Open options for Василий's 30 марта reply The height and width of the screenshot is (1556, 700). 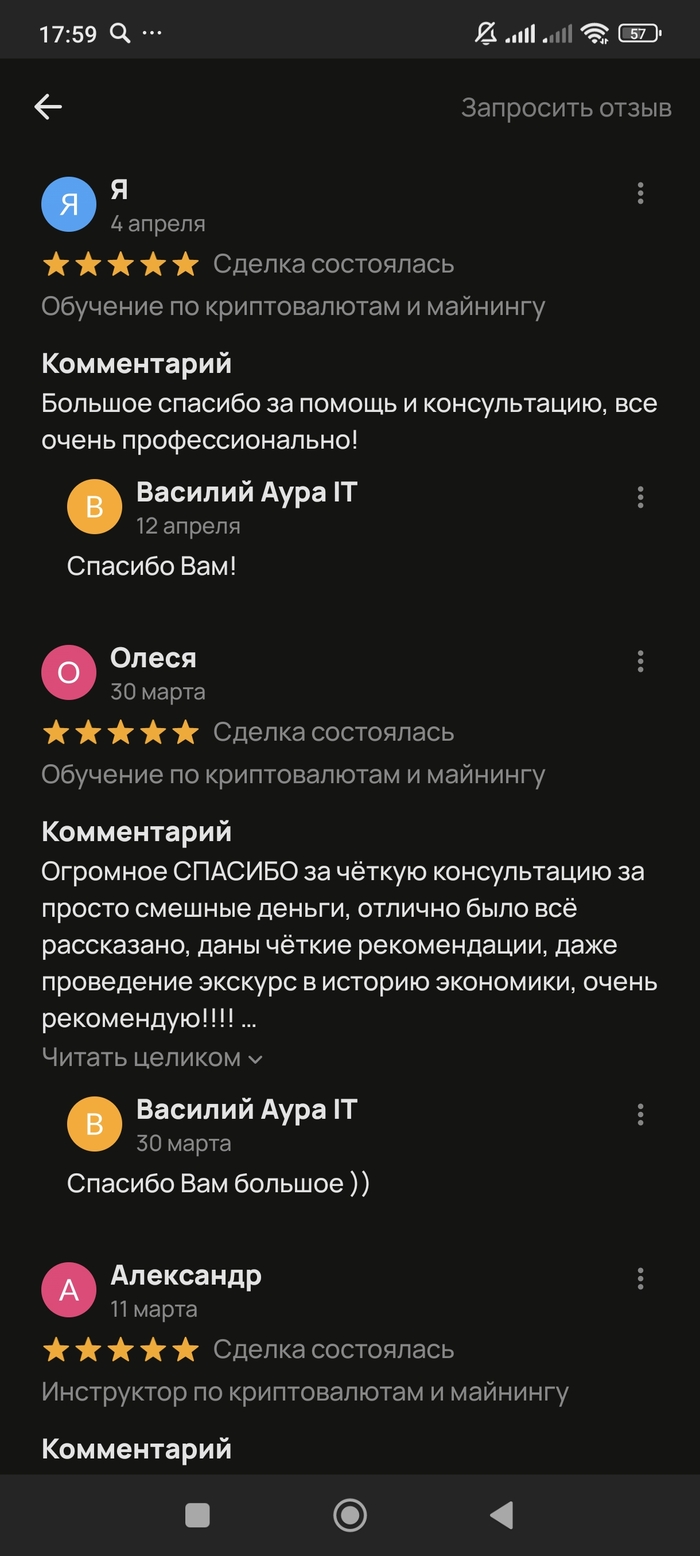click(640, 1114)
